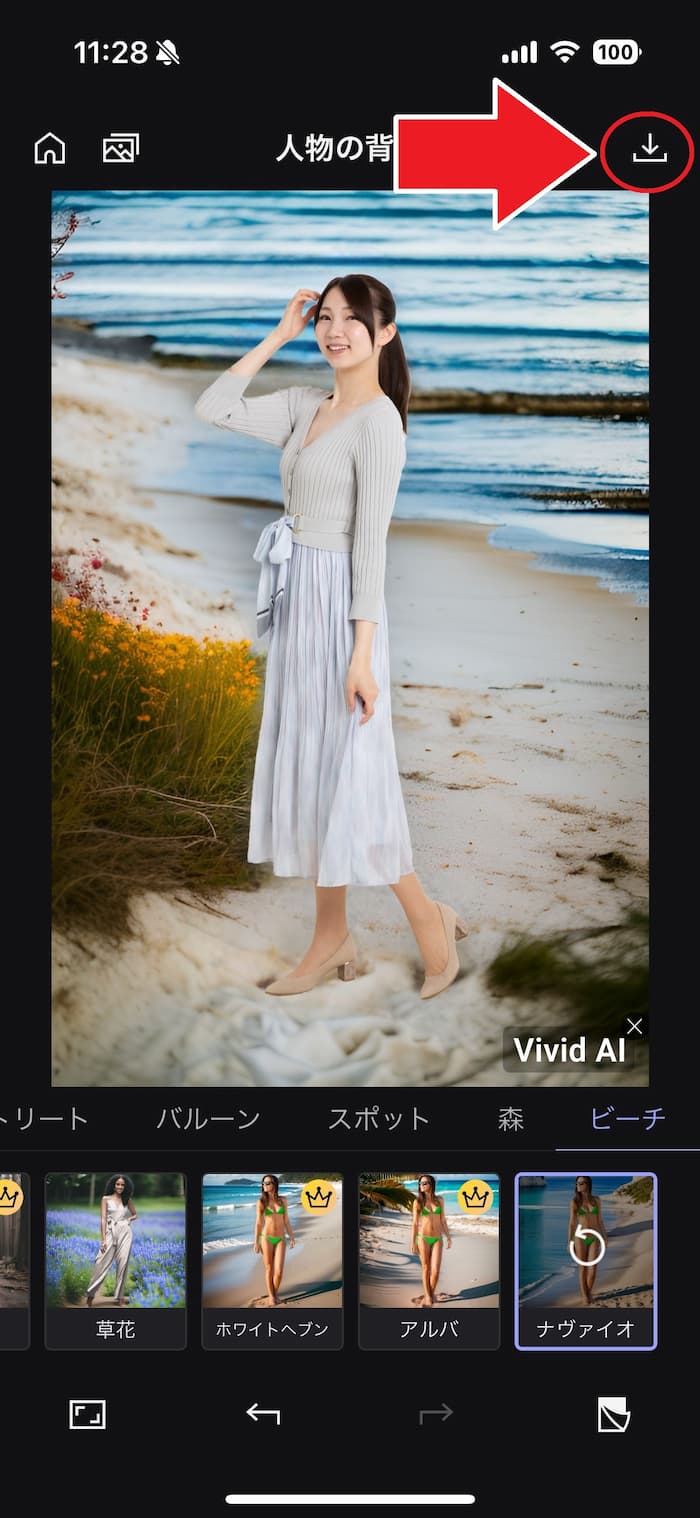Viewport: 700px width, 1518px height.
Task: Open the photo gallery icon
Action: (121, 149)
